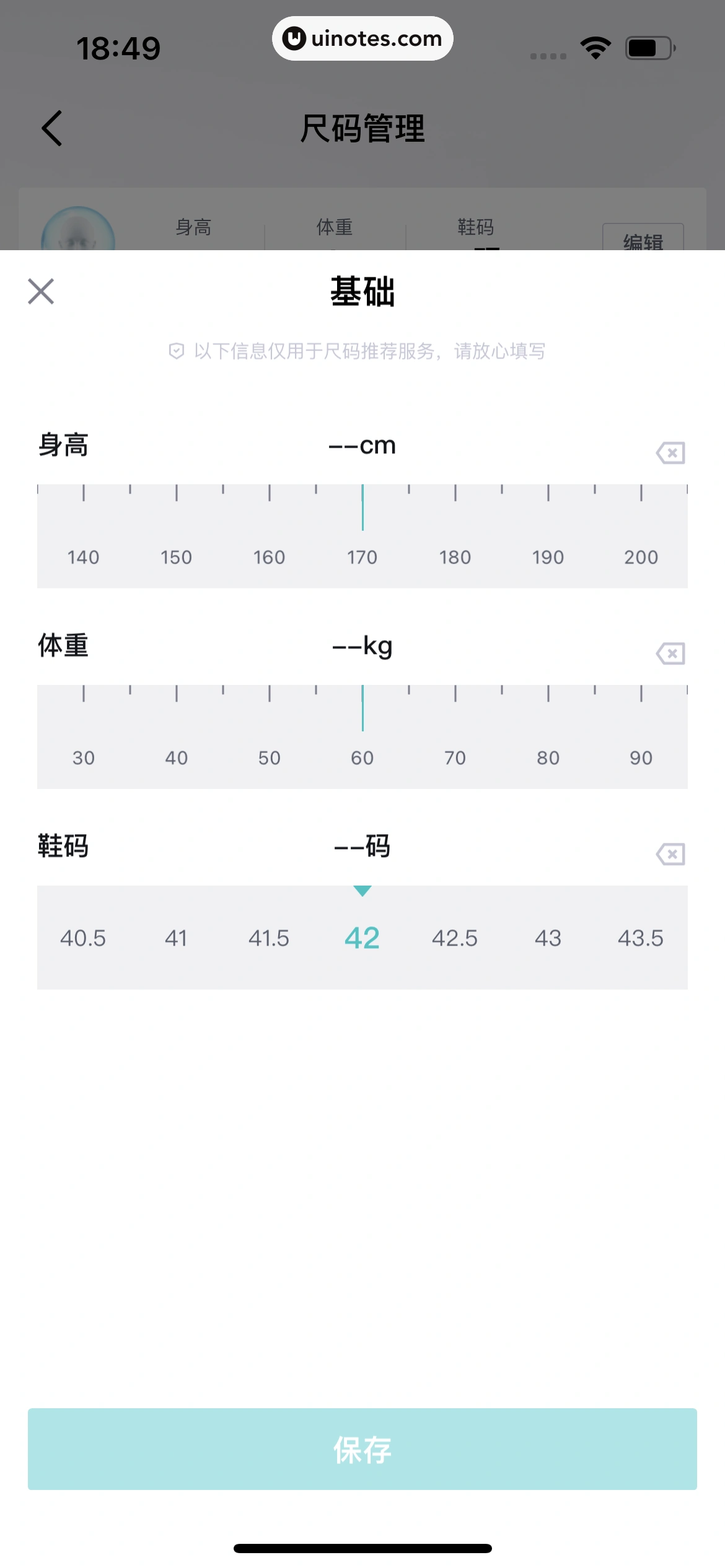
Task: Select shoe size 40.5
Action: tap(82, 938)
